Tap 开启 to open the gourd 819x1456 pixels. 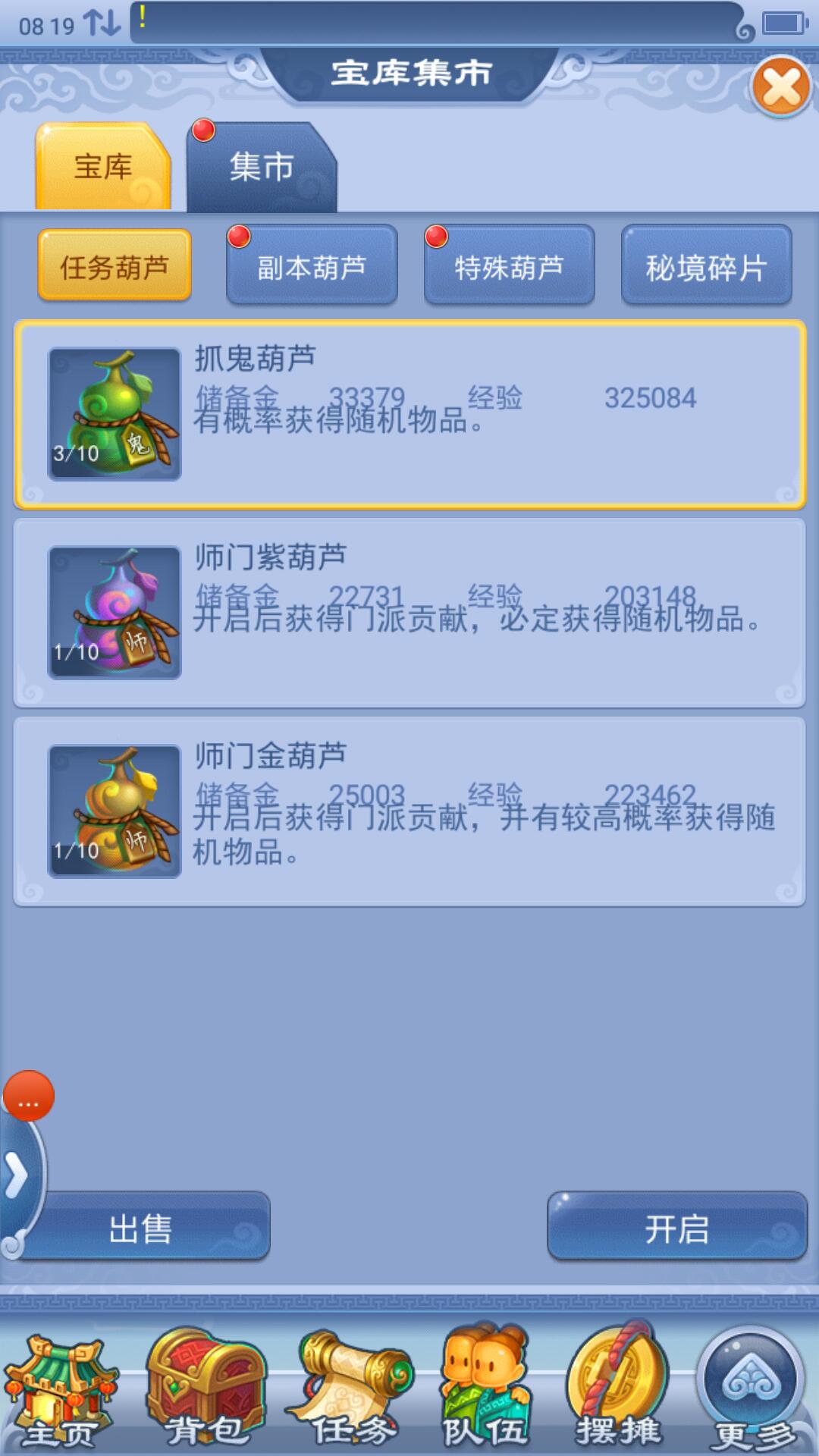tap(676, 1228)
